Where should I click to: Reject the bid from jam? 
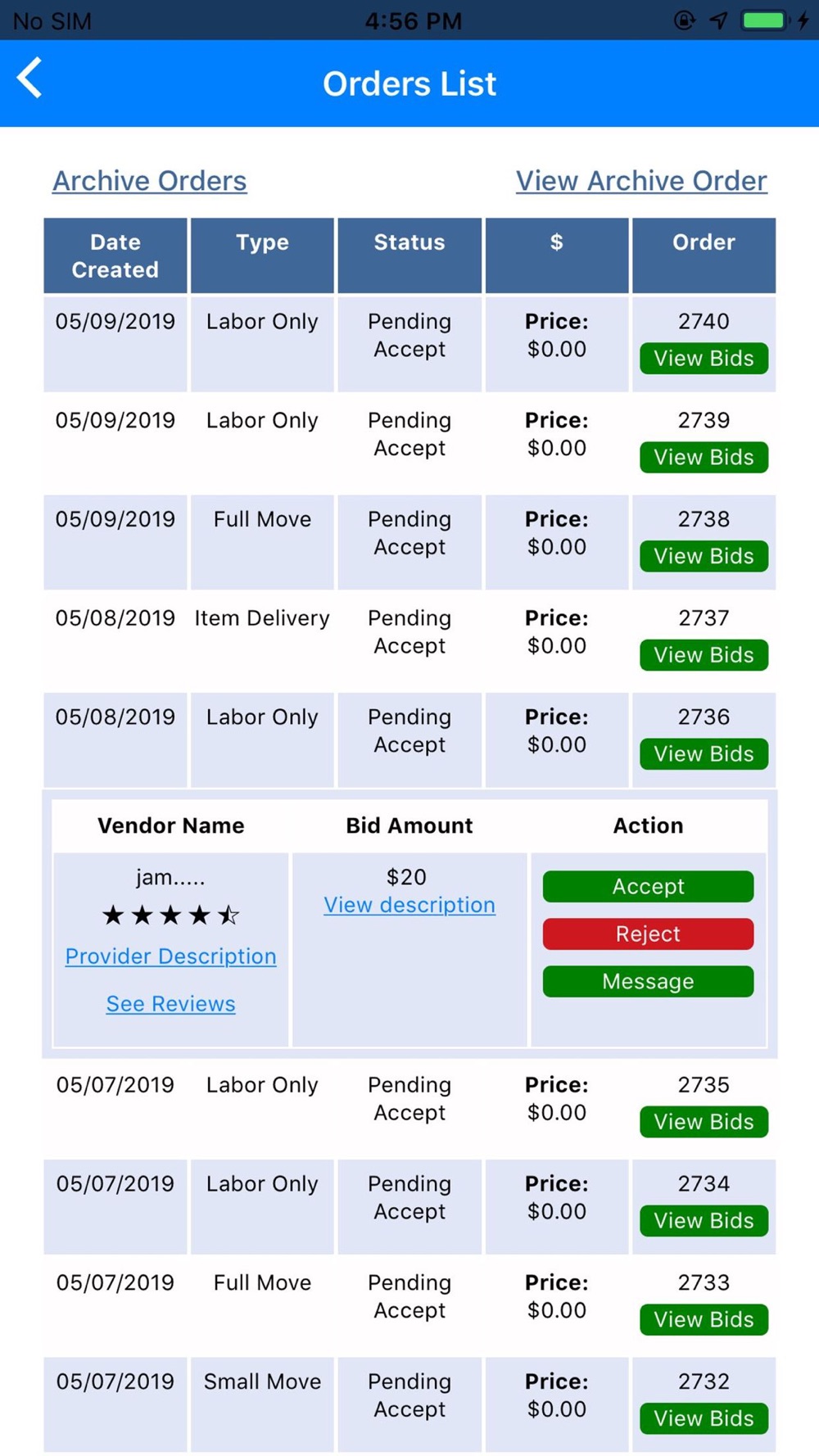648,934
